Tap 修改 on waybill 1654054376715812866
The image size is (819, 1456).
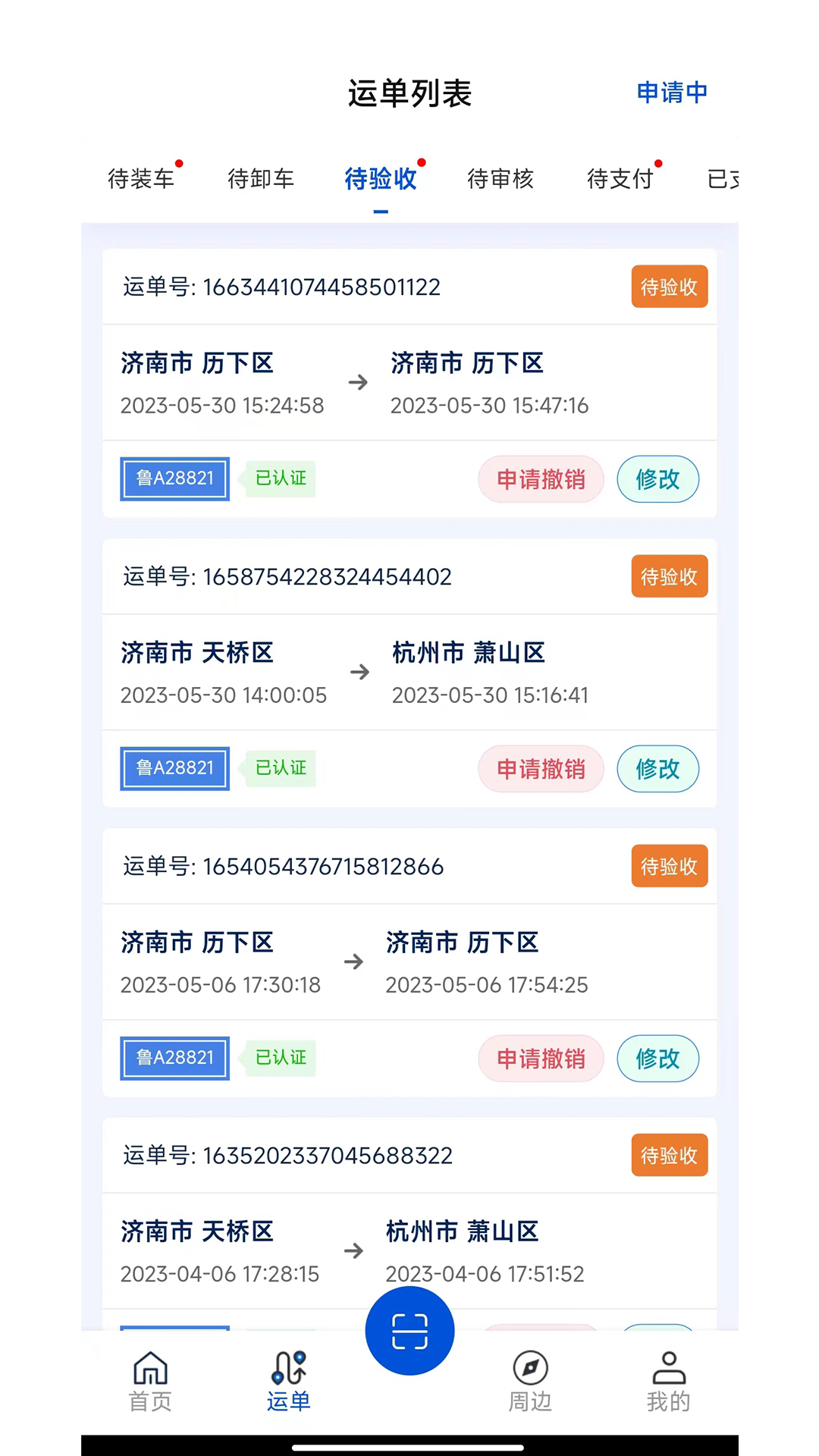tap(657, 1059)
